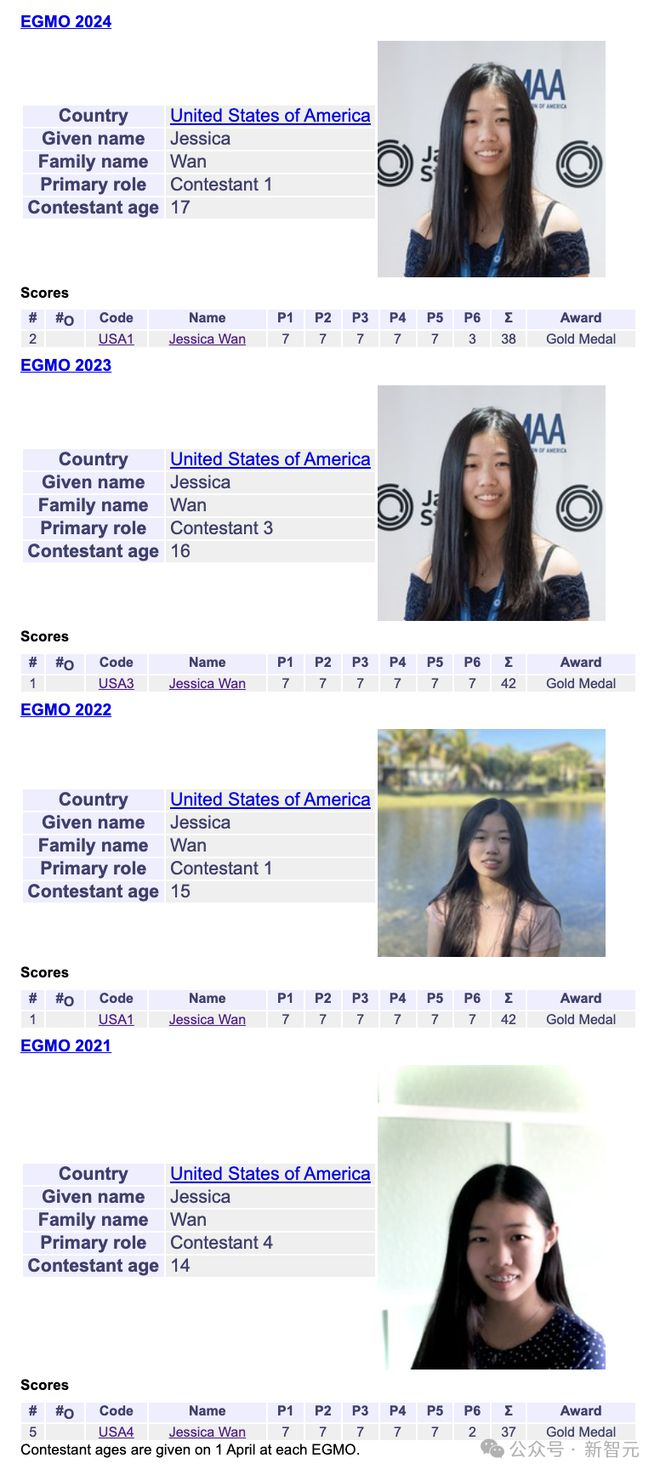Open USA1 code in EGMO 2024 scores
Image resolution: width=660 pixels, height=1475 pixels.
(116, 339)
